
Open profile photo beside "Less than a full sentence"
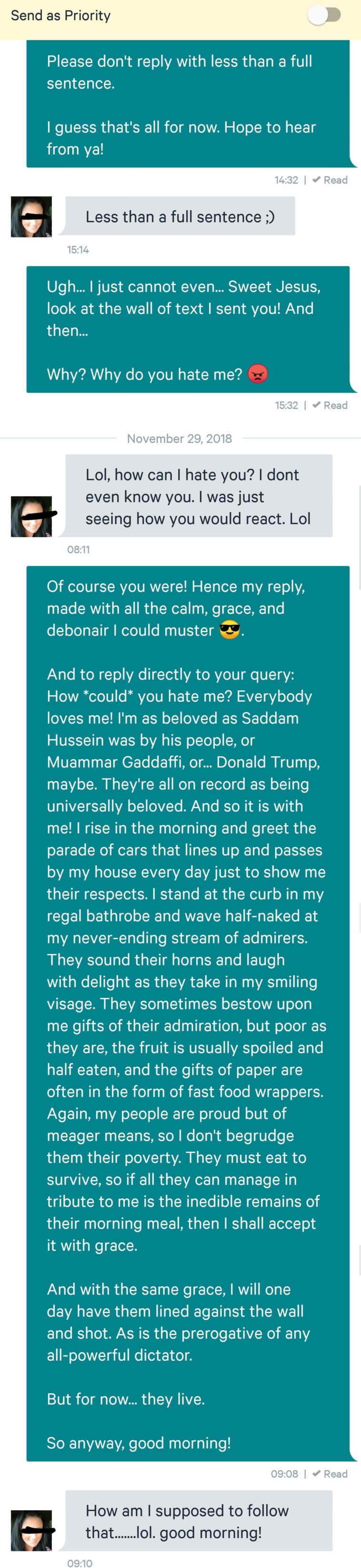[x=31, y=217]
